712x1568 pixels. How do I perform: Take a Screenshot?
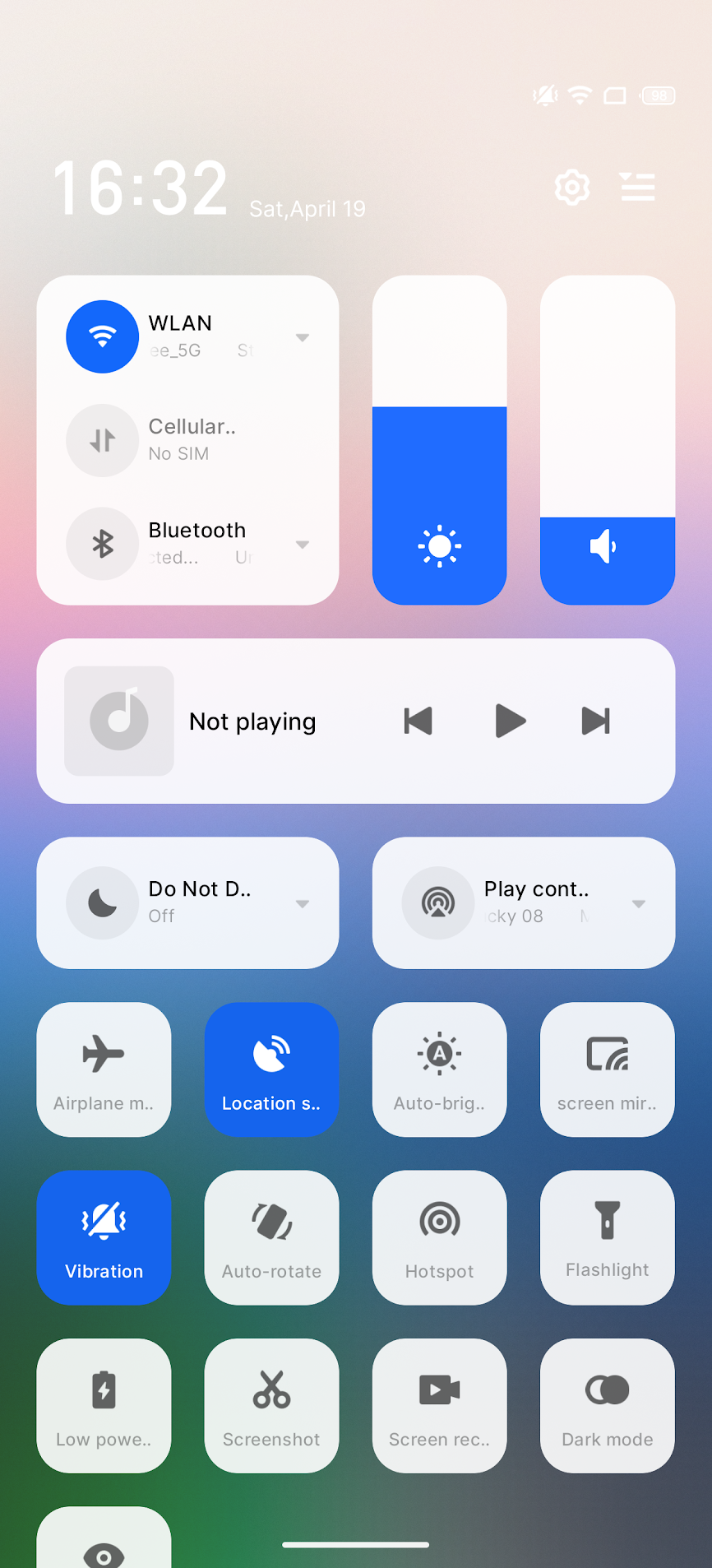click(271, 1405)
